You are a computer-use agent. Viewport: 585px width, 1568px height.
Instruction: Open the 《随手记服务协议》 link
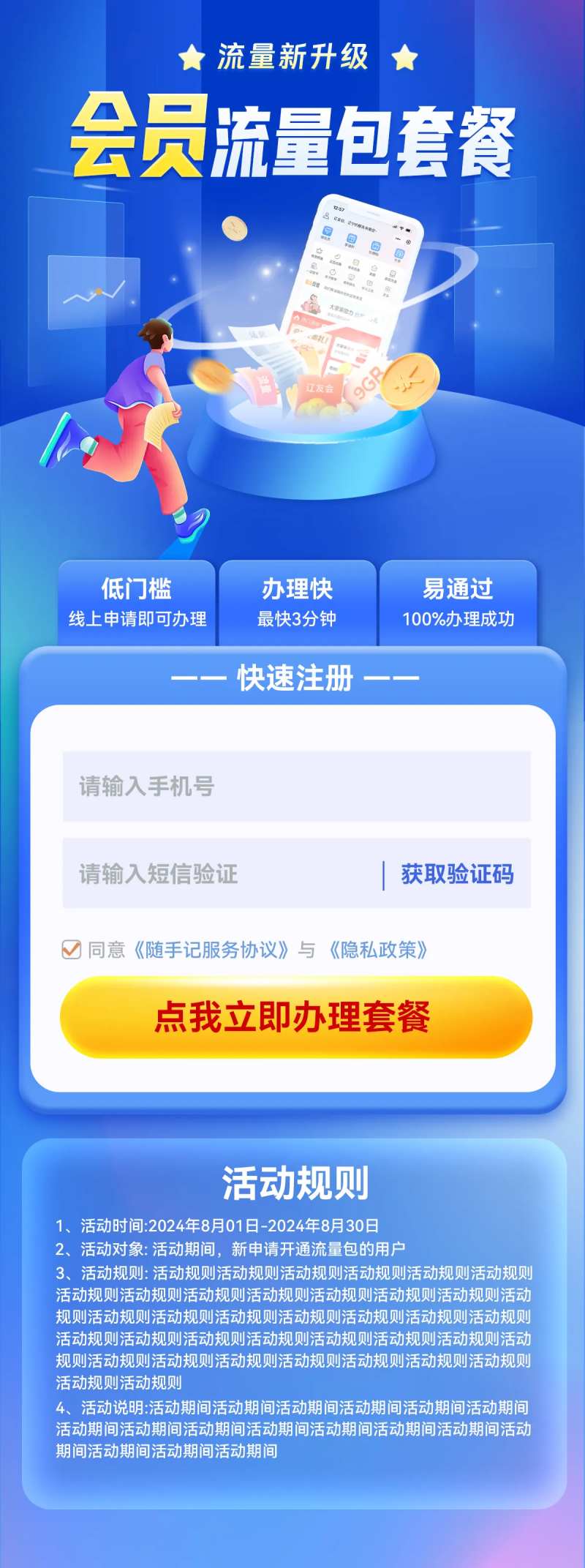211,950
